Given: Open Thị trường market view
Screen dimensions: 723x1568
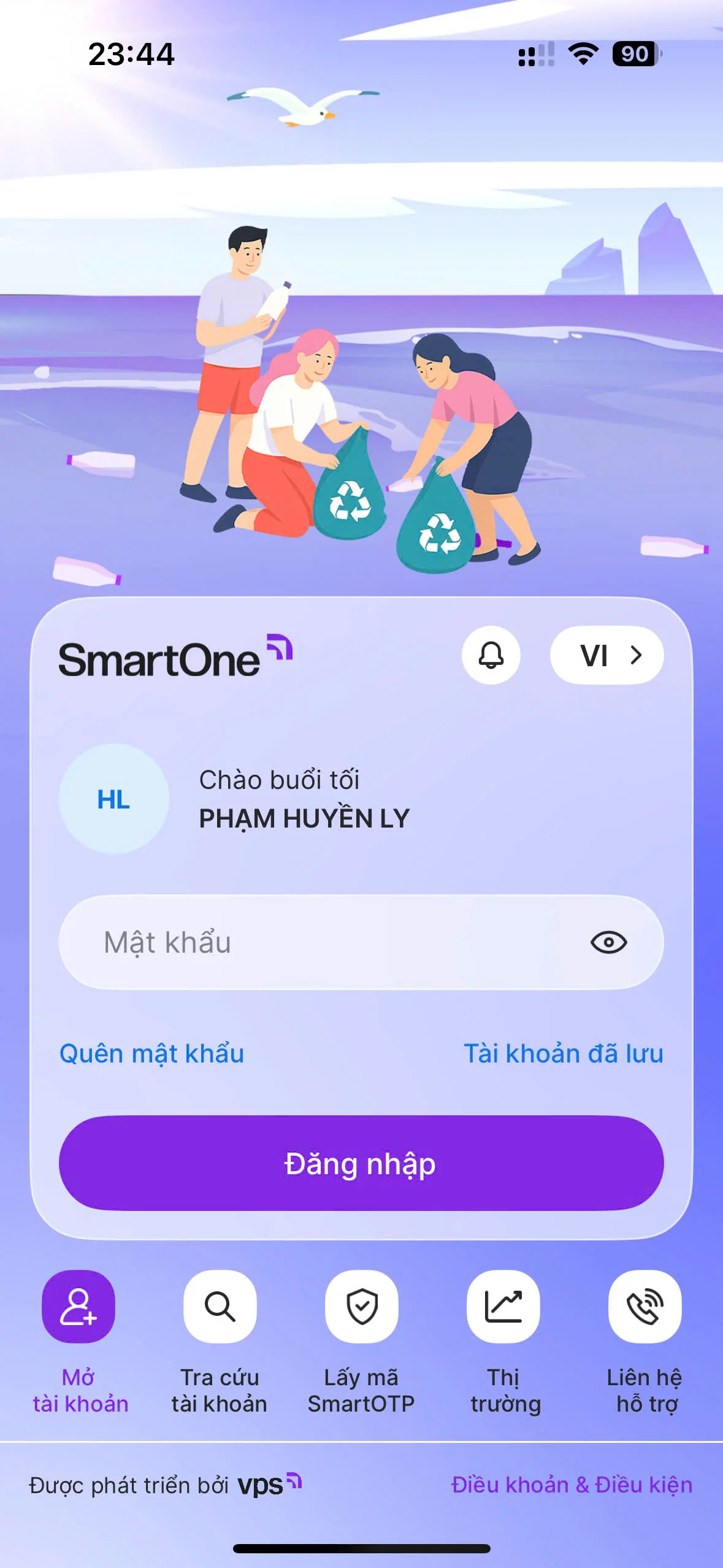Looking at the screenshot, I should pyautogui.click(x=503, y=1307).
